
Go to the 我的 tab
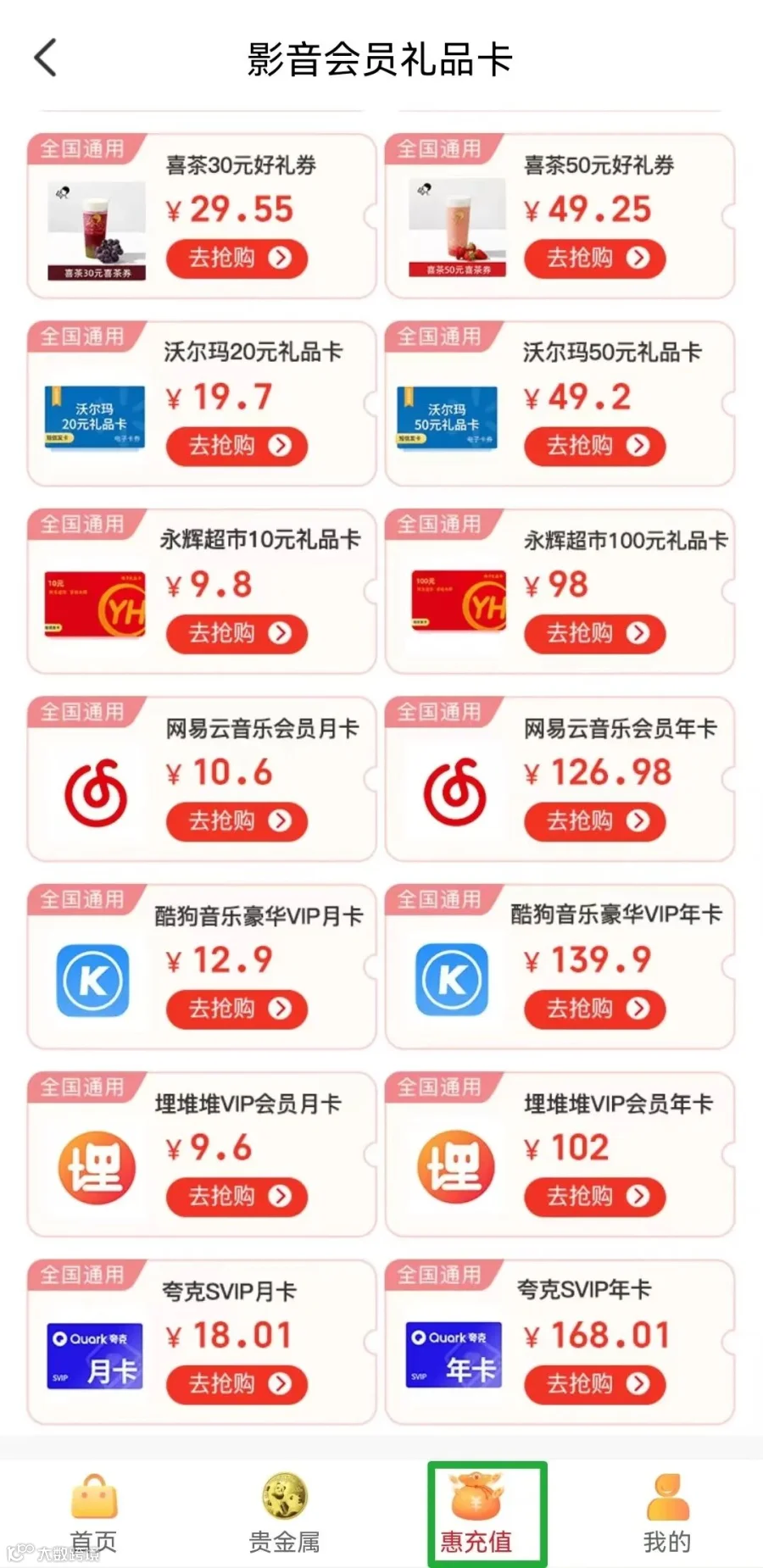point(666,1514)
